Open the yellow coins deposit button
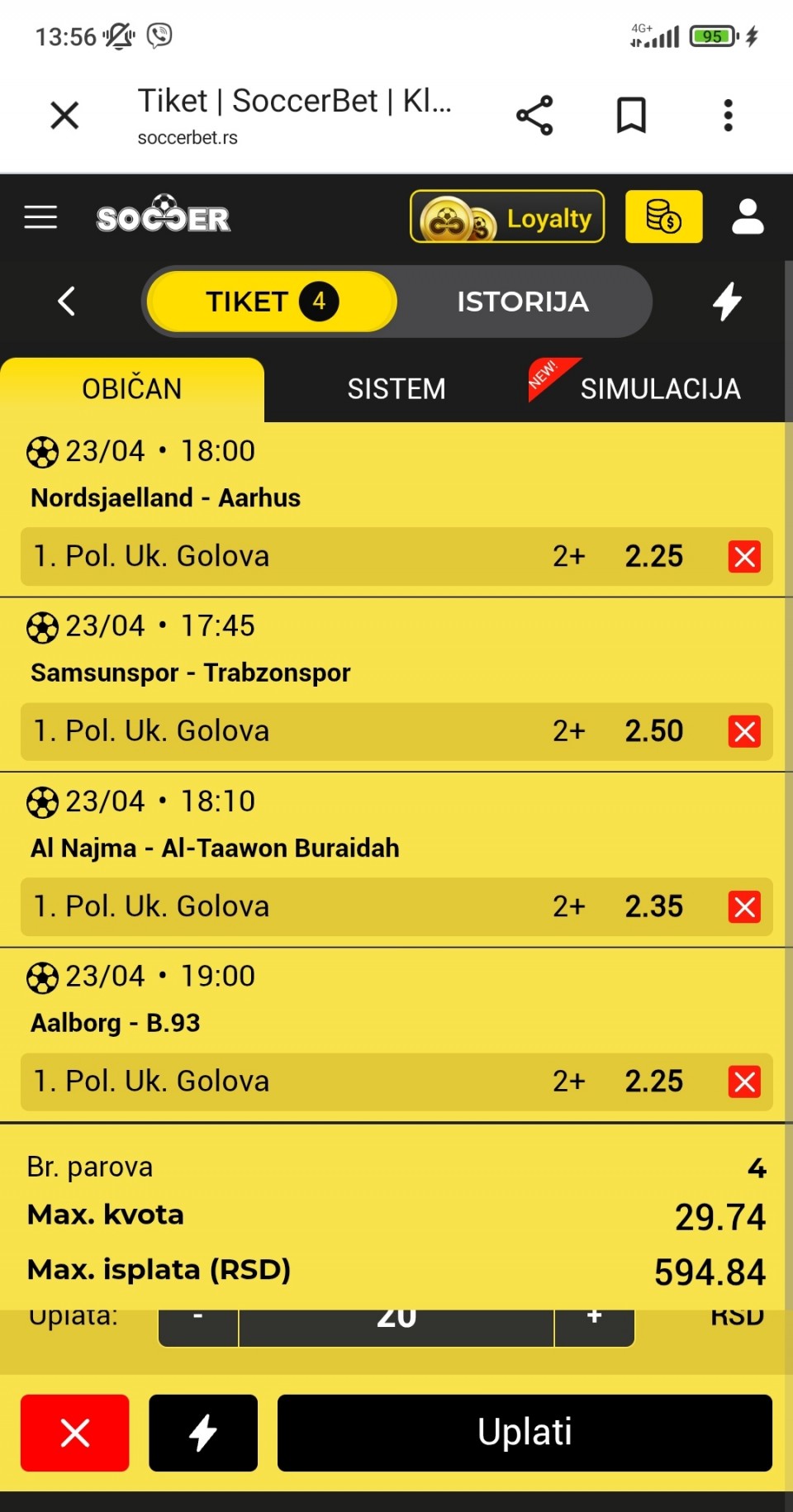This screenshot has width=793, height=1512. click(663, 217)
